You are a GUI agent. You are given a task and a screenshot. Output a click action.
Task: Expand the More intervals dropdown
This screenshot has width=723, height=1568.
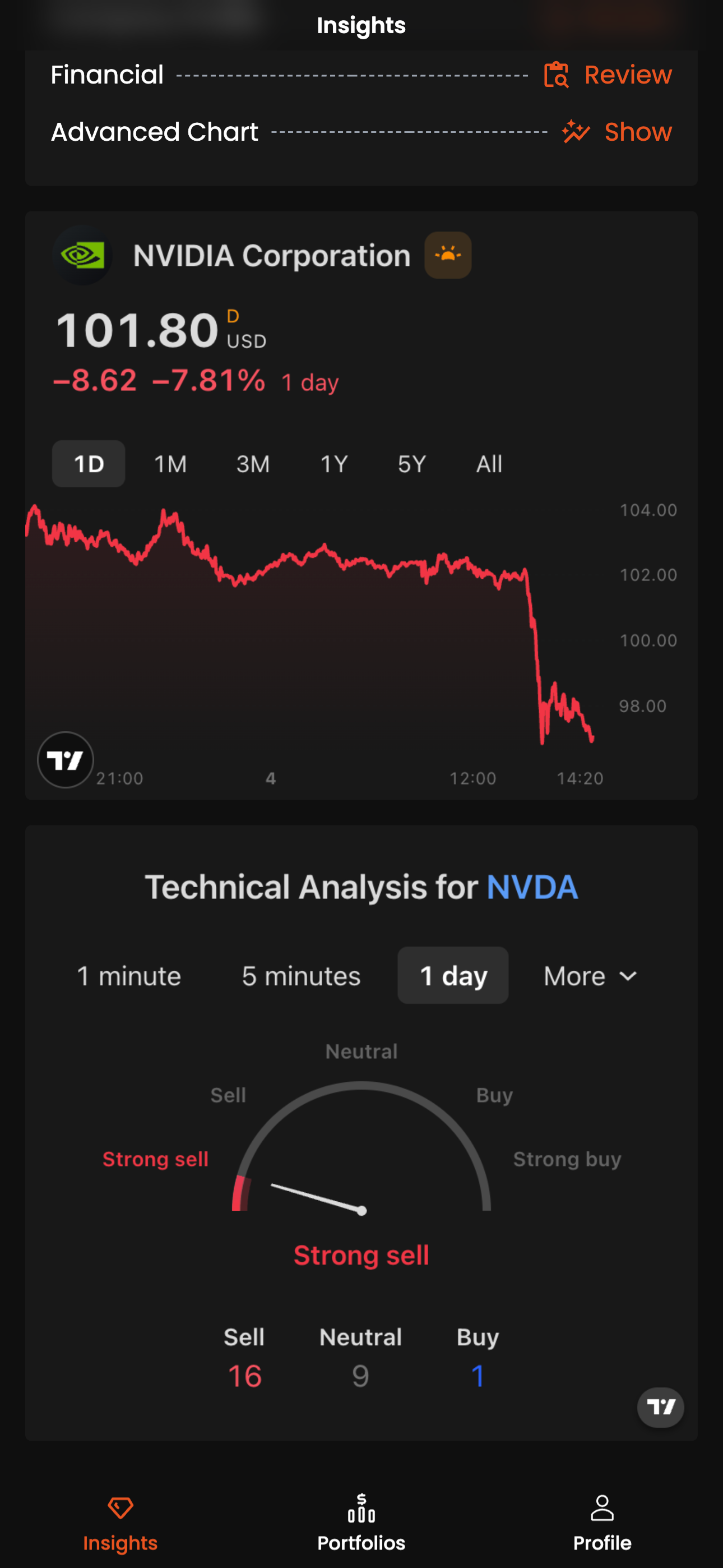click(589, 976)
